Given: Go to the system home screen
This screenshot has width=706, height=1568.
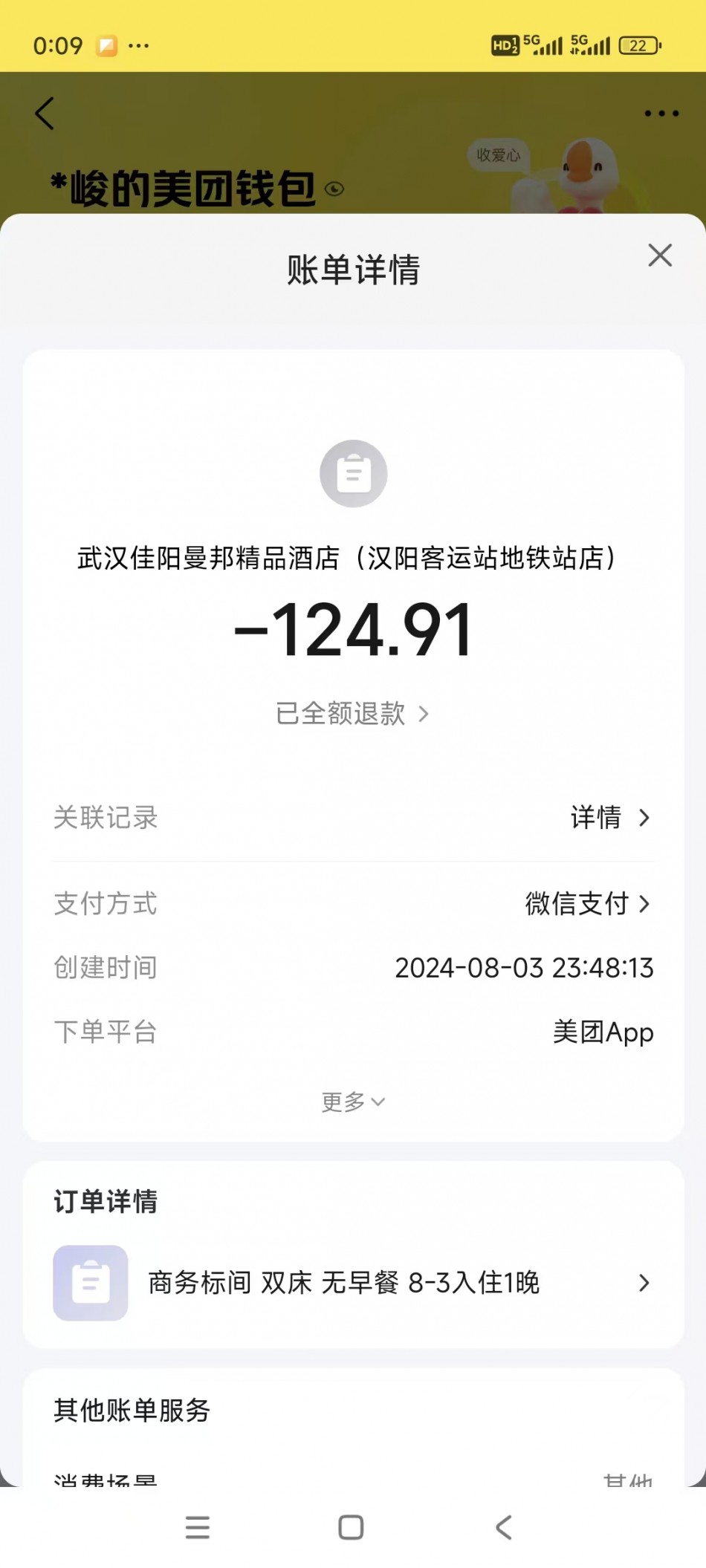Looking at the screenshot, I should 351,1527.
